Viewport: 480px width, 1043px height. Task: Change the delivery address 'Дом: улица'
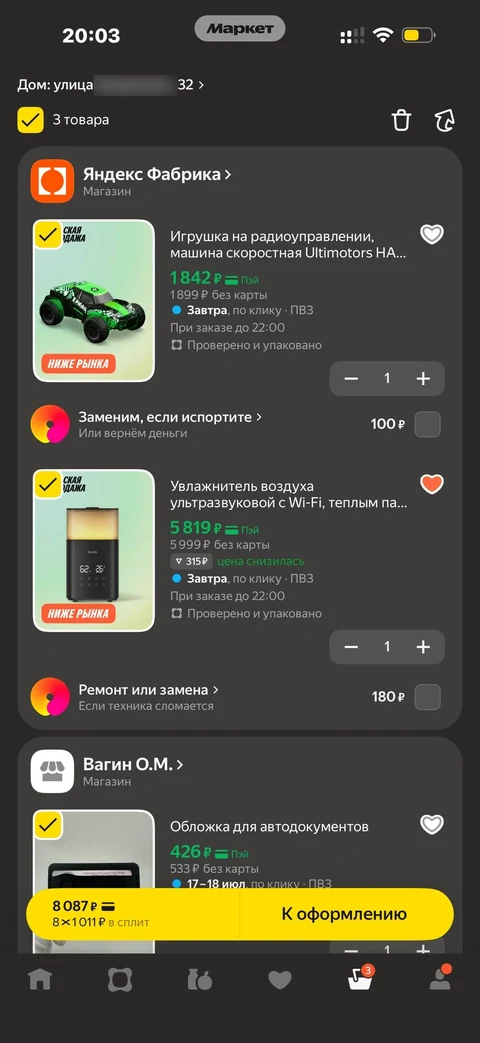[110, 85]
